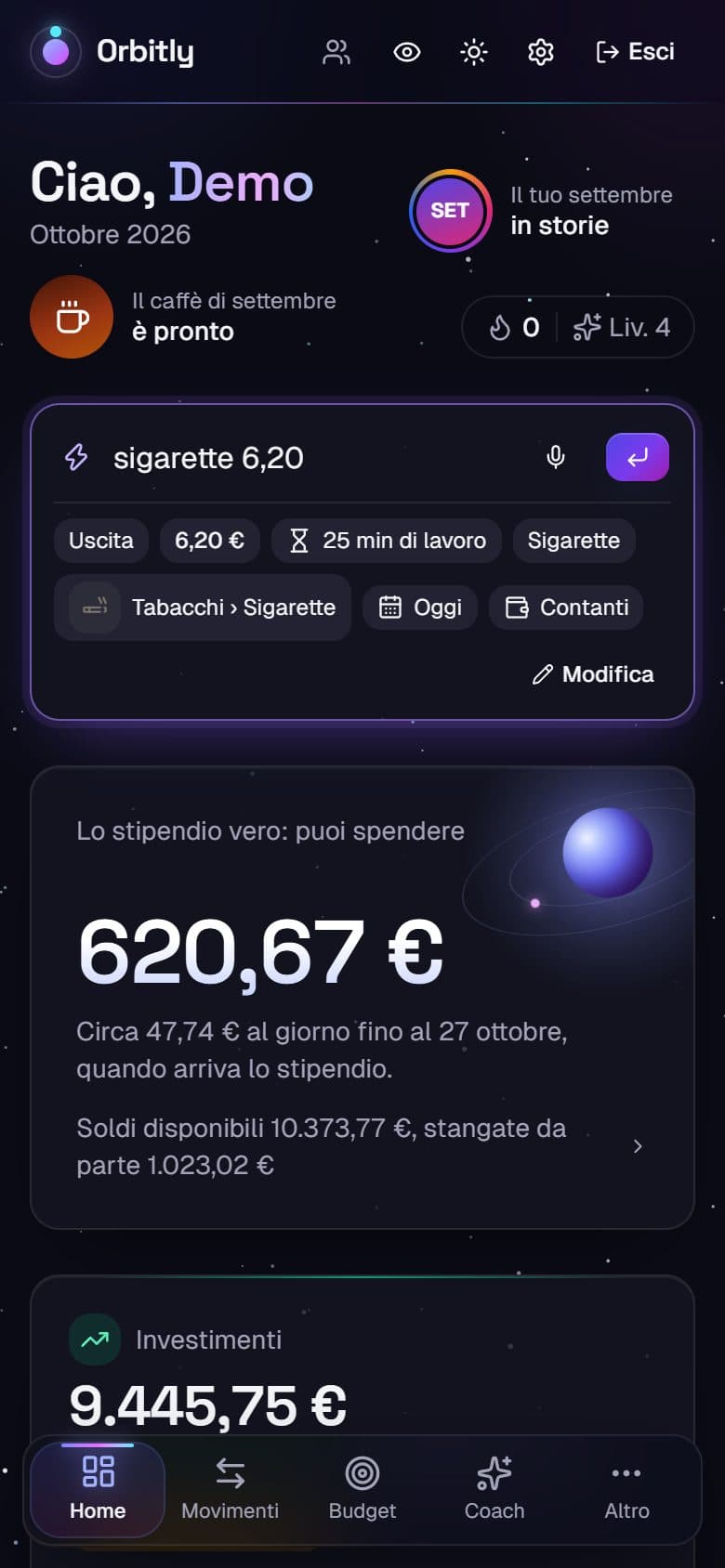Switch to the Movimenti tab
725x1568 pixels.
tap(231, 1490)
